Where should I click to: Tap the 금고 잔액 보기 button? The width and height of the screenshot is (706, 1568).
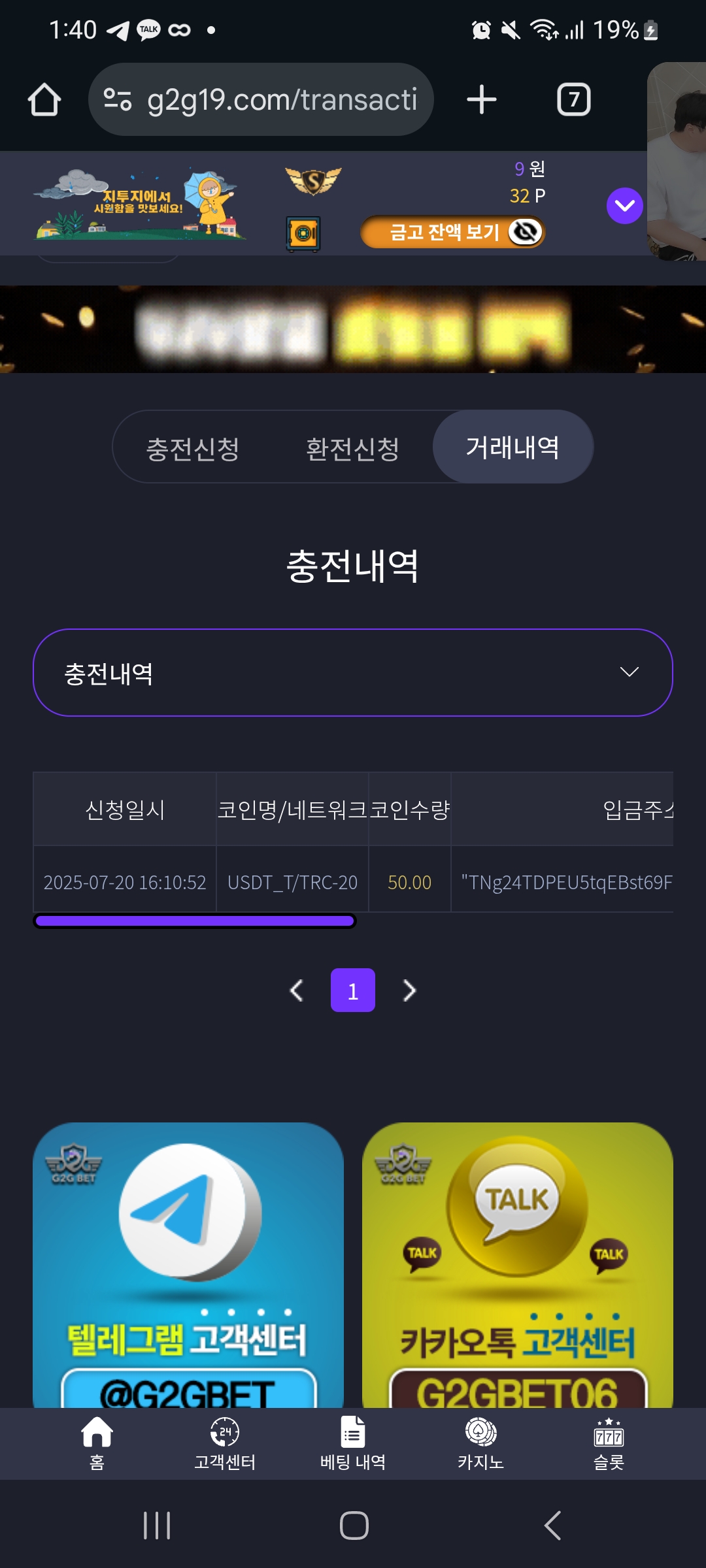453,232
